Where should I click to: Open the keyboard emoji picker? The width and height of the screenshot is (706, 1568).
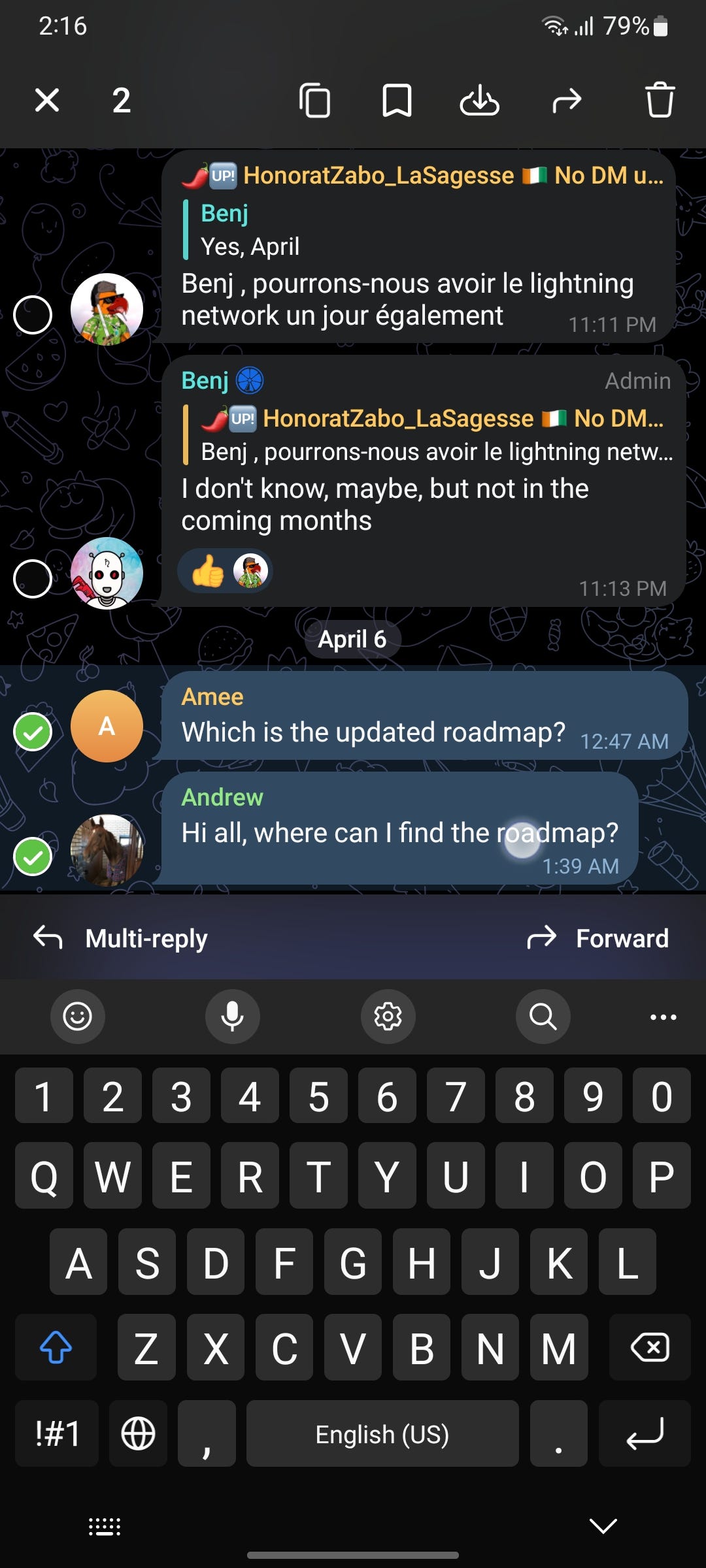77,1017
